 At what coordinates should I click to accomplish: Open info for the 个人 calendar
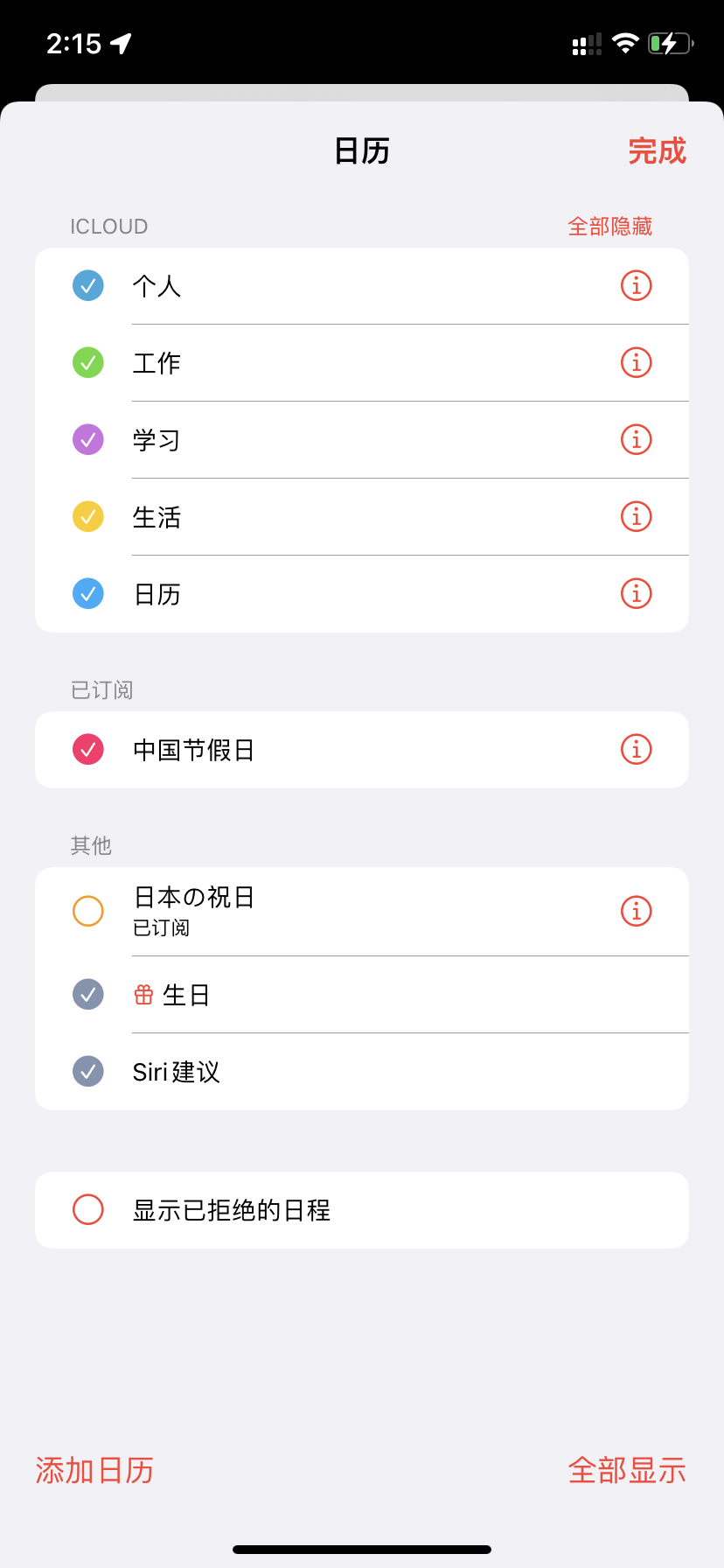click(x=636, y=285)
